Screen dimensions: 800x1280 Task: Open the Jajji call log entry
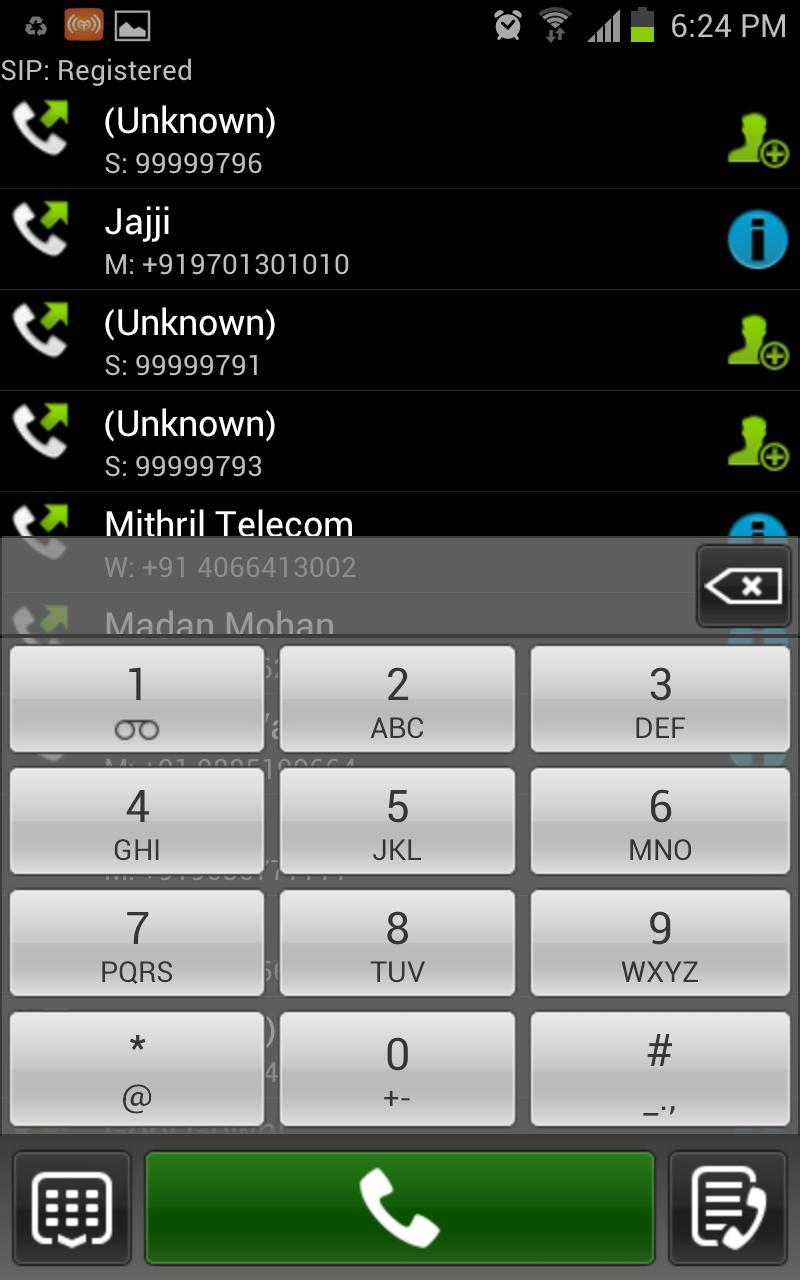click(x=300, y=239)
